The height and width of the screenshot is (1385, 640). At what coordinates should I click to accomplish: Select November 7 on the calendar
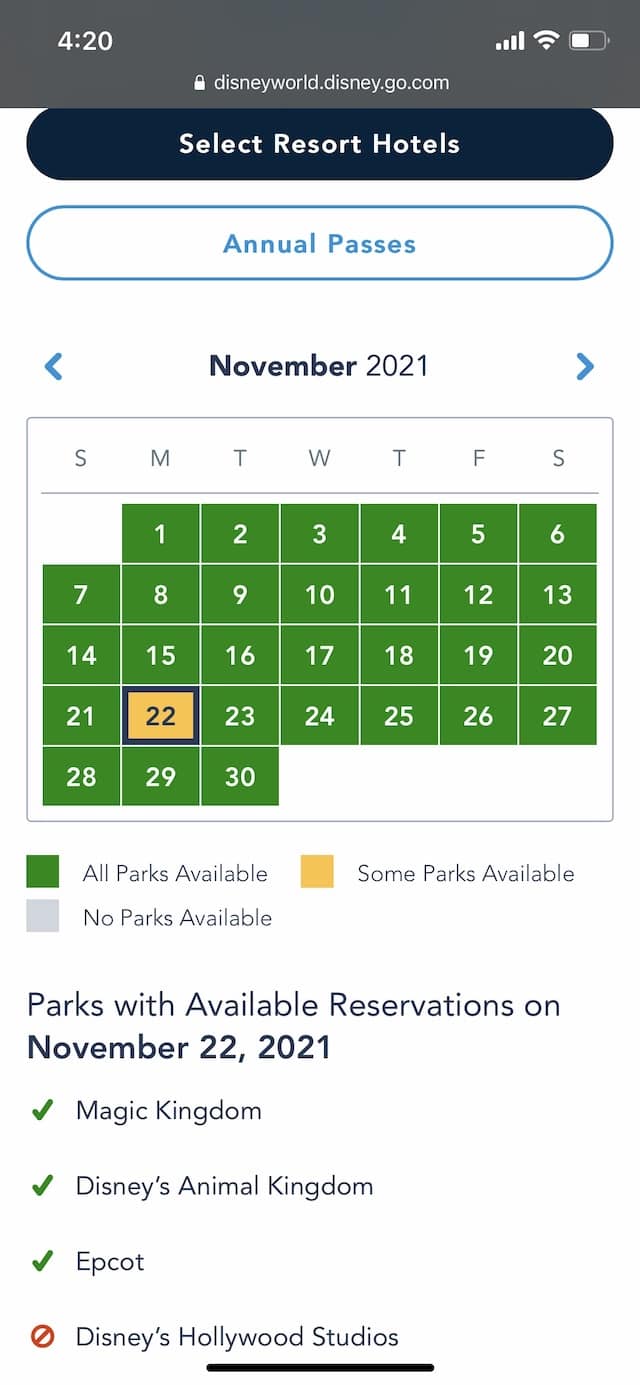pyautogui.click(x=81, y=594)
